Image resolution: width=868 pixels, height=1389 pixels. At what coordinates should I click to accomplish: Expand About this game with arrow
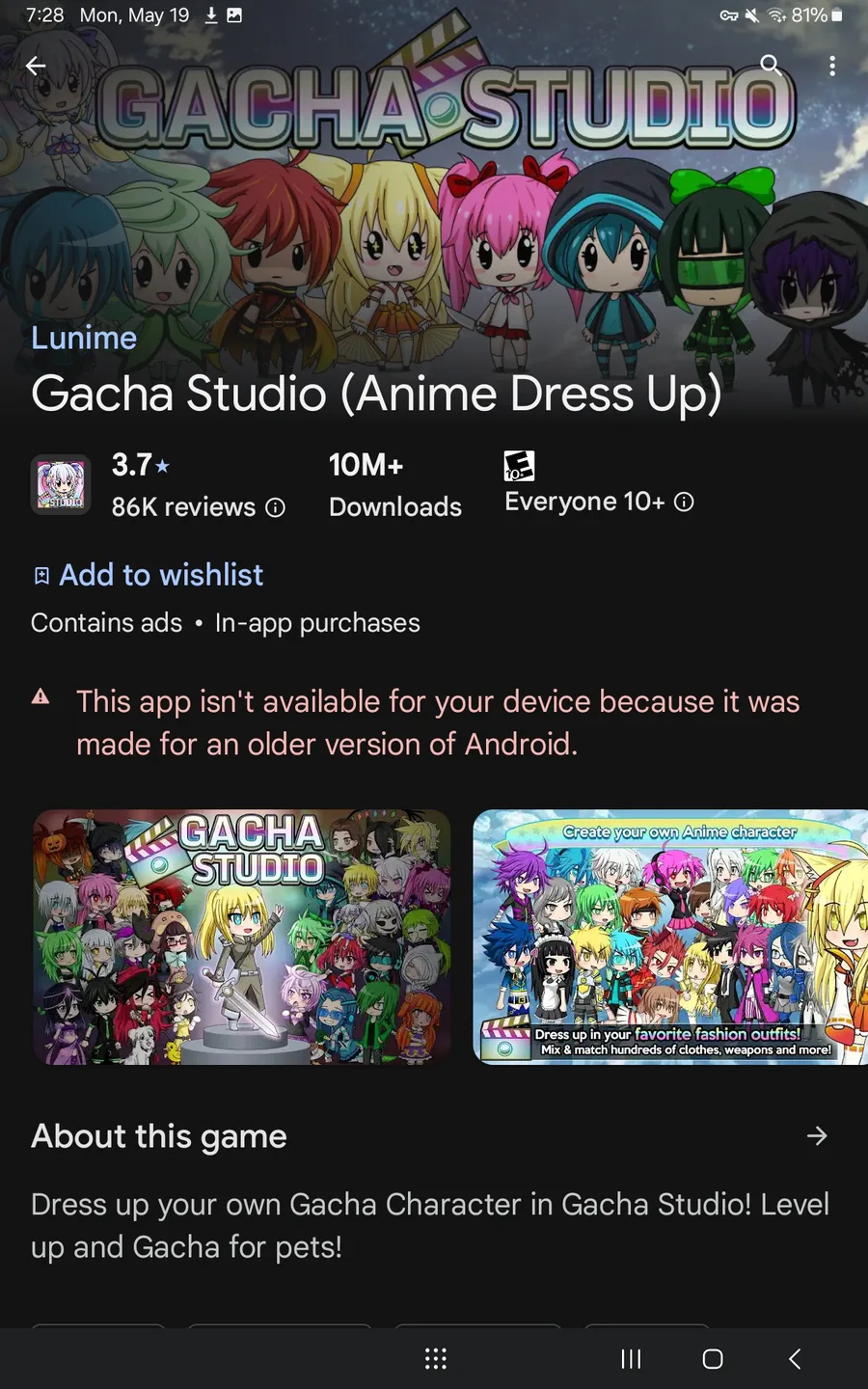click(817, 1136)
